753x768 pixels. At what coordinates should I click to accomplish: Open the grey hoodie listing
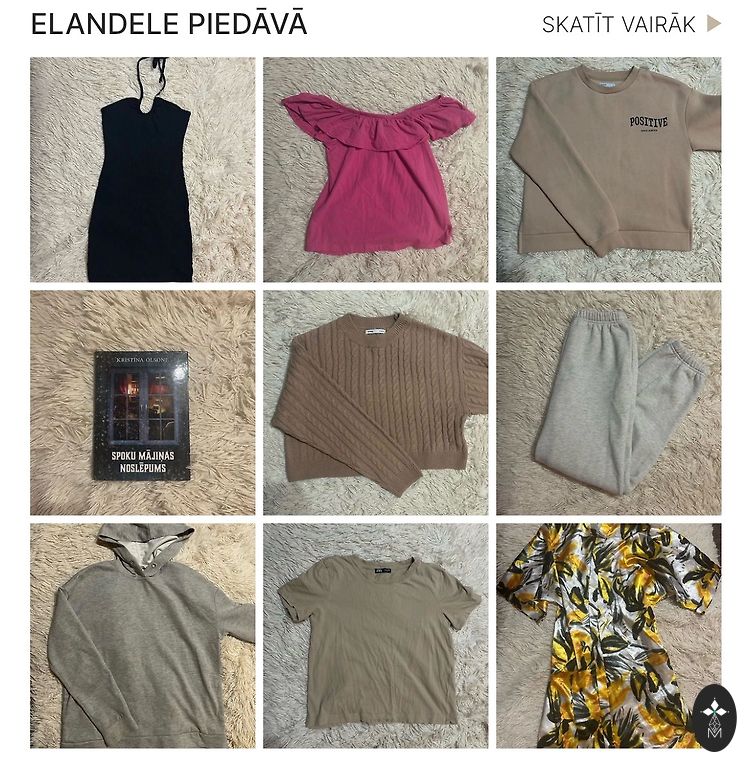pos(142,636)
